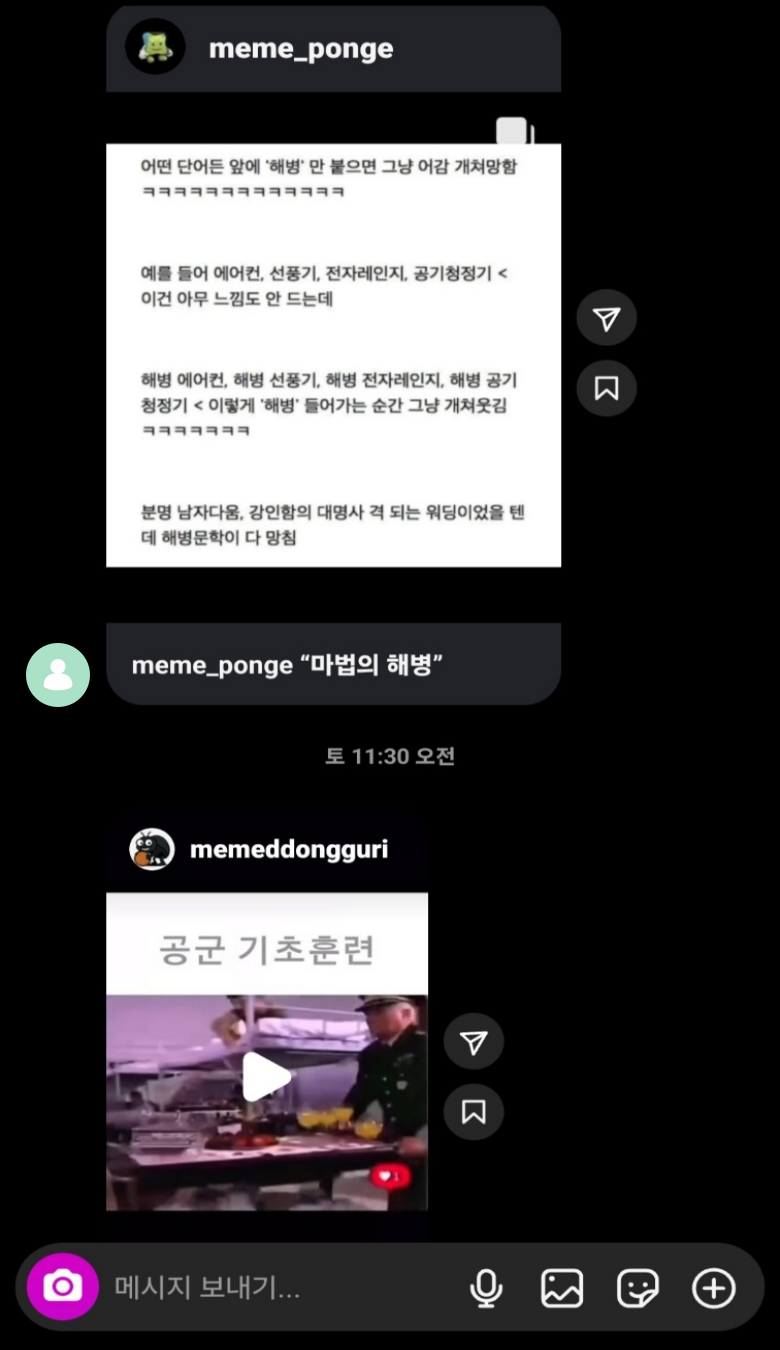Play the memeddongguri shared reel

(267, 1077)
